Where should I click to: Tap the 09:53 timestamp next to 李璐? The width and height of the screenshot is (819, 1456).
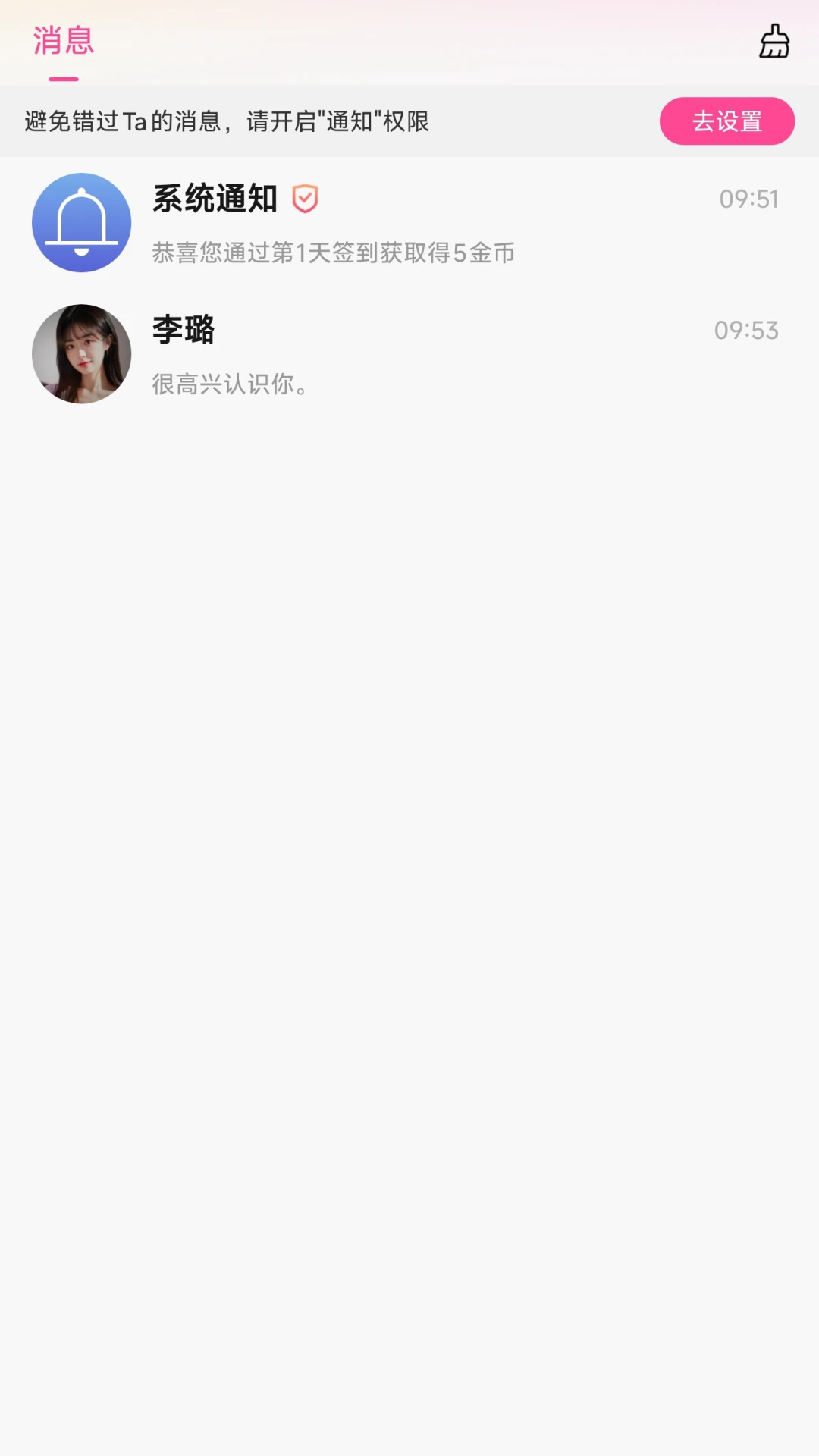747,331
